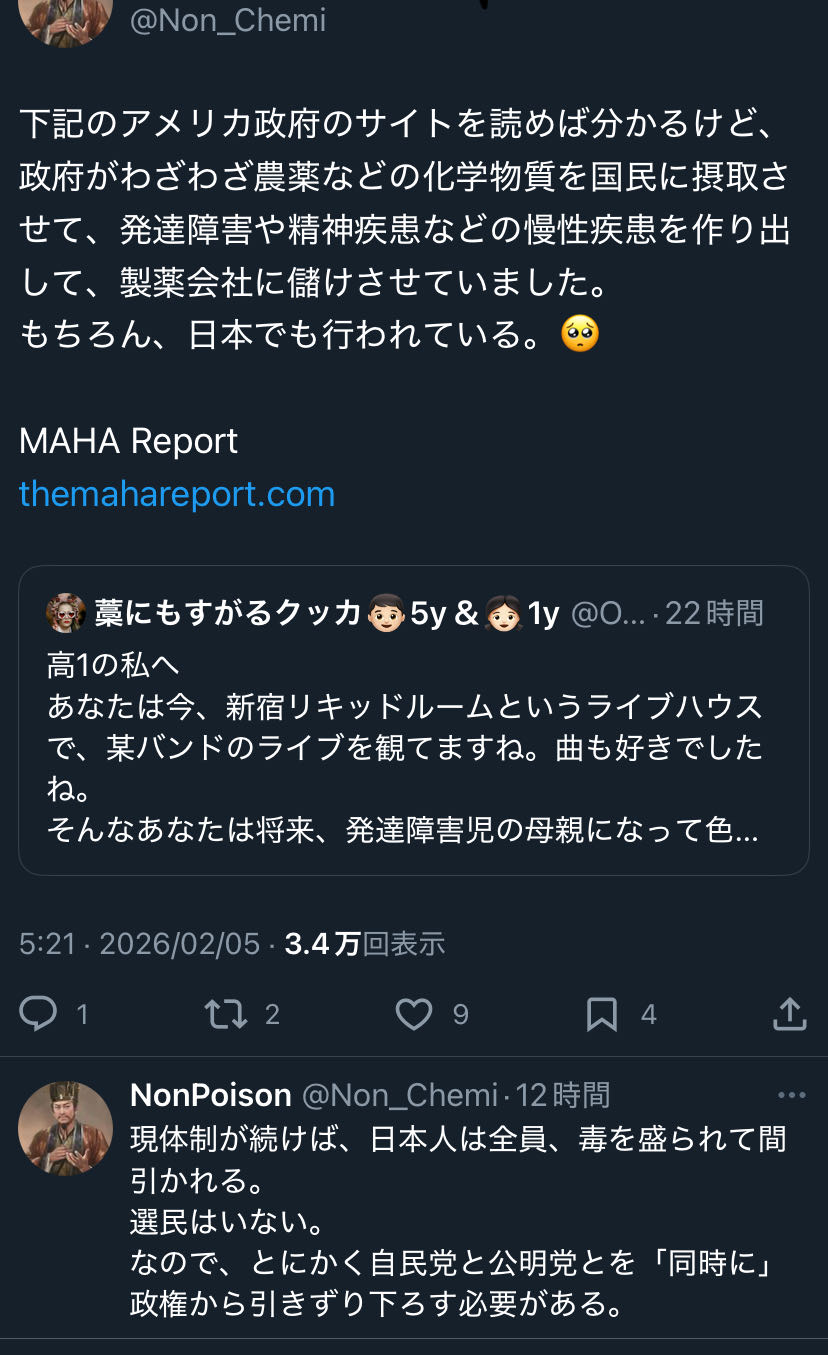
Task: Open the themahareport.com link
Action: click(177, 494)
